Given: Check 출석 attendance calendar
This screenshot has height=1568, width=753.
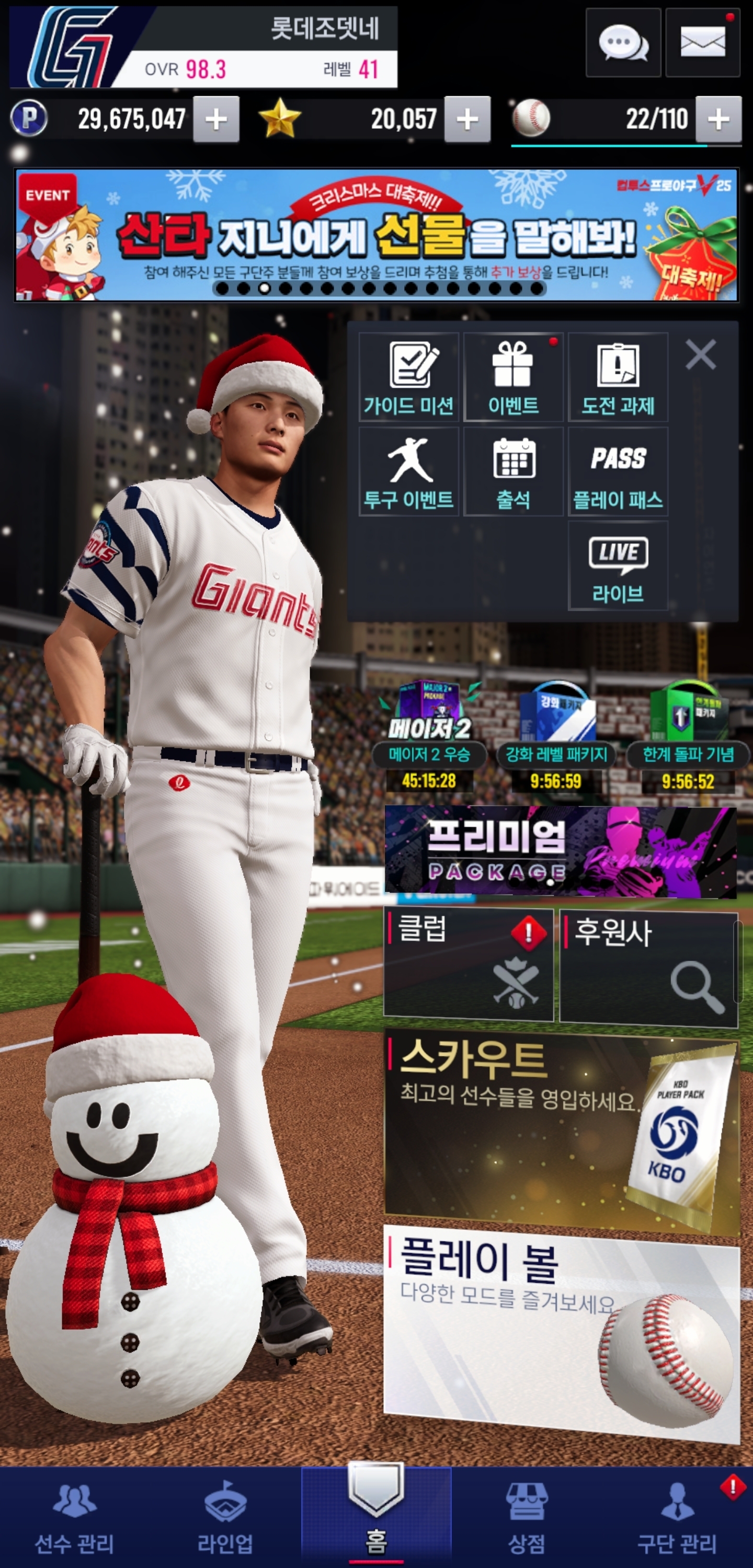Looking at the screenshot, I should 513,472.
